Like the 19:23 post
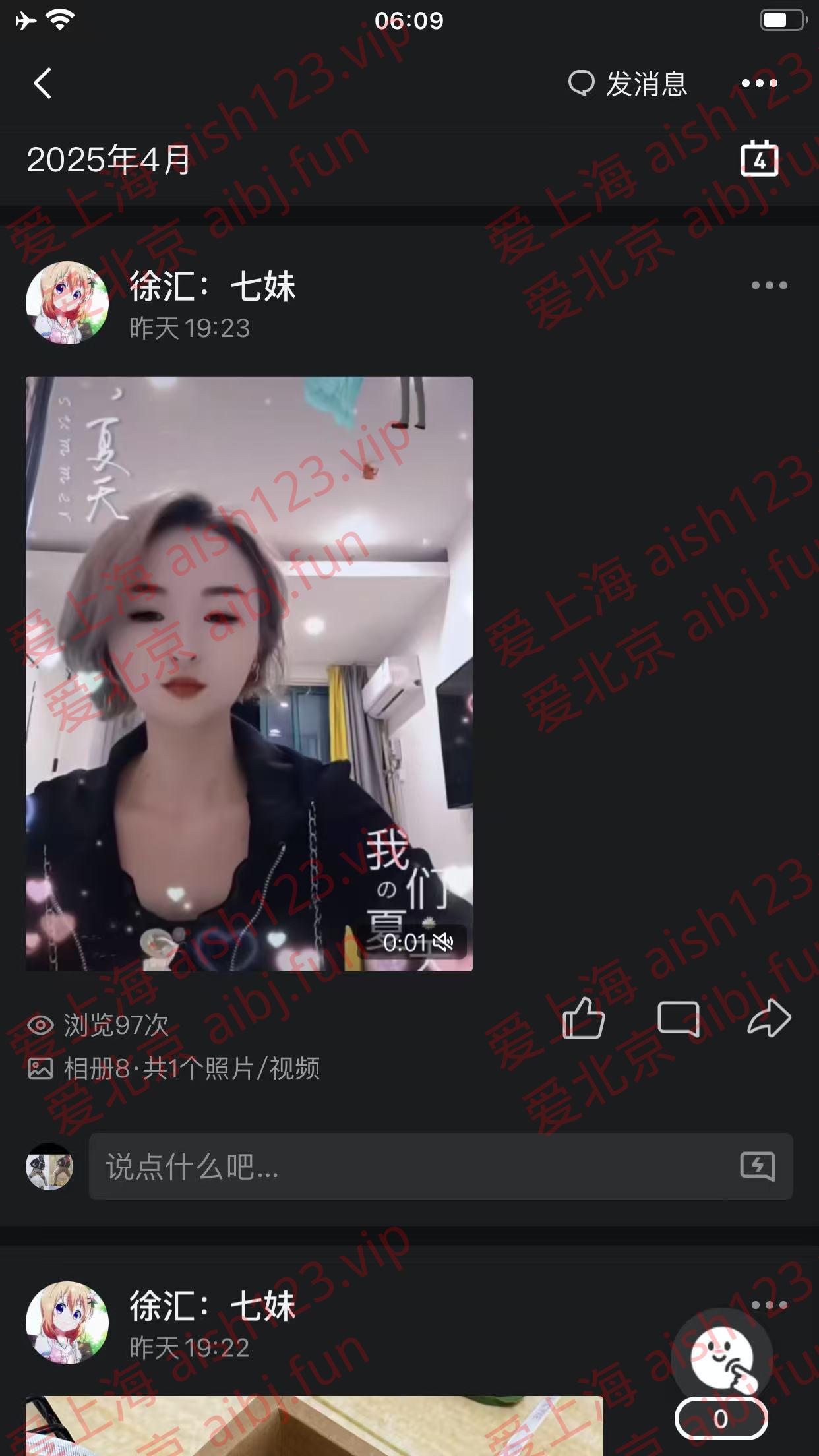Screen dimensions: 819x1456 coord(584,1018)
